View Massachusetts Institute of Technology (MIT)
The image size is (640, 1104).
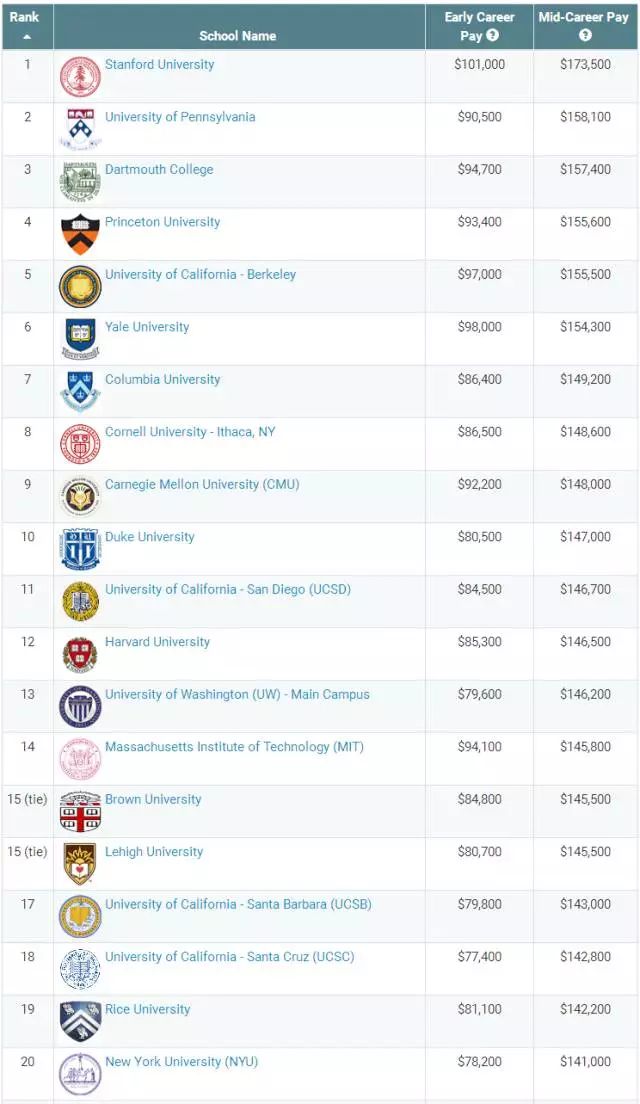(x=234, y=747)
